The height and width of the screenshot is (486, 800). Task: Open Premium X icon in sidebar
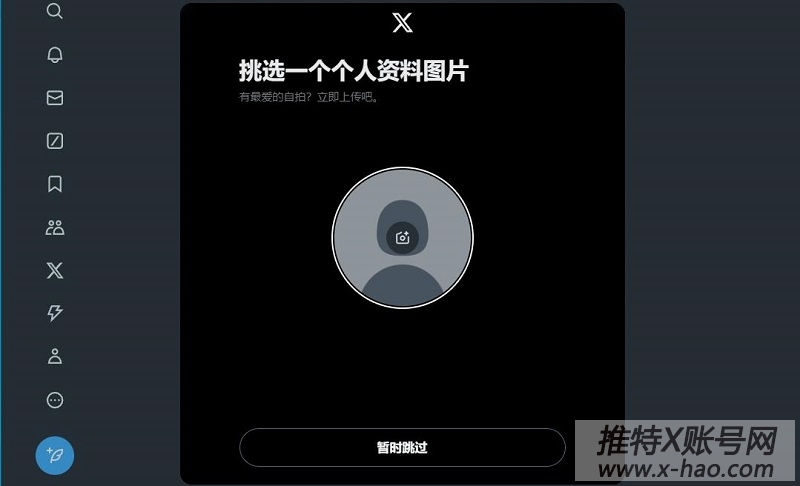pyautogui.click(x=55, y=270)
